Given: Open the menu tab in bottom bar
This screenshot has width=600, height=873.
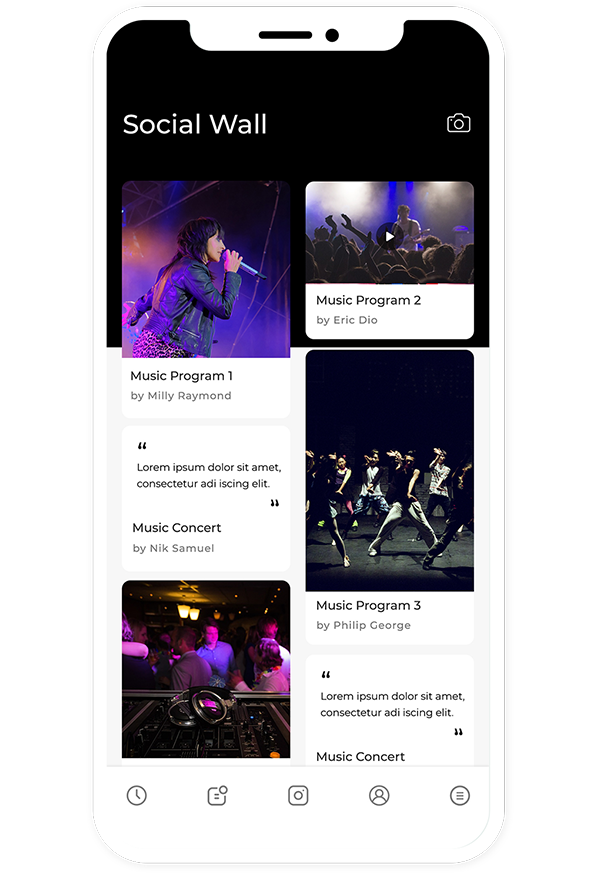Looking at the screenshot, I should [460, 796].
